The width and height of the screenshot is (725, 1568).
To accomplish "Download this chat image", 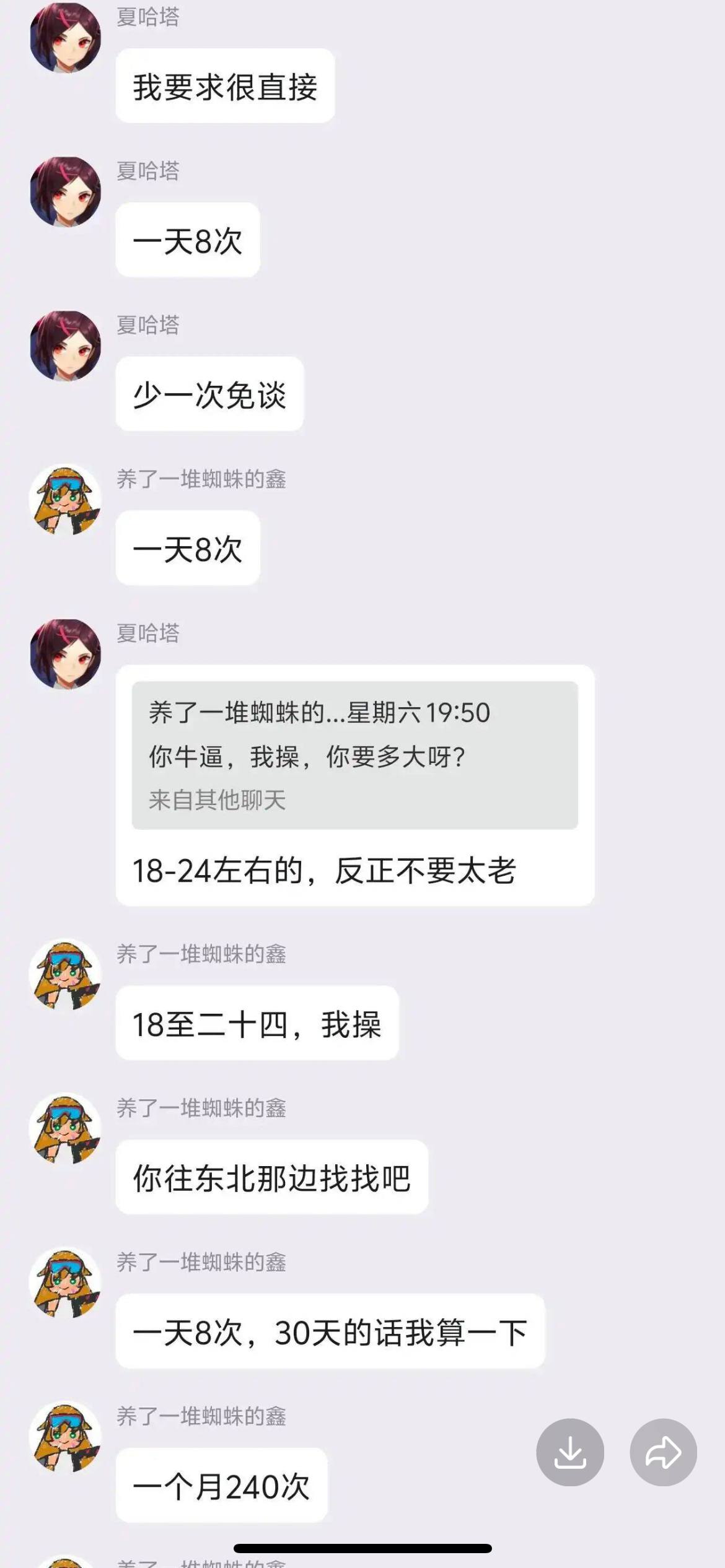I will click(x=569, y=1452).
